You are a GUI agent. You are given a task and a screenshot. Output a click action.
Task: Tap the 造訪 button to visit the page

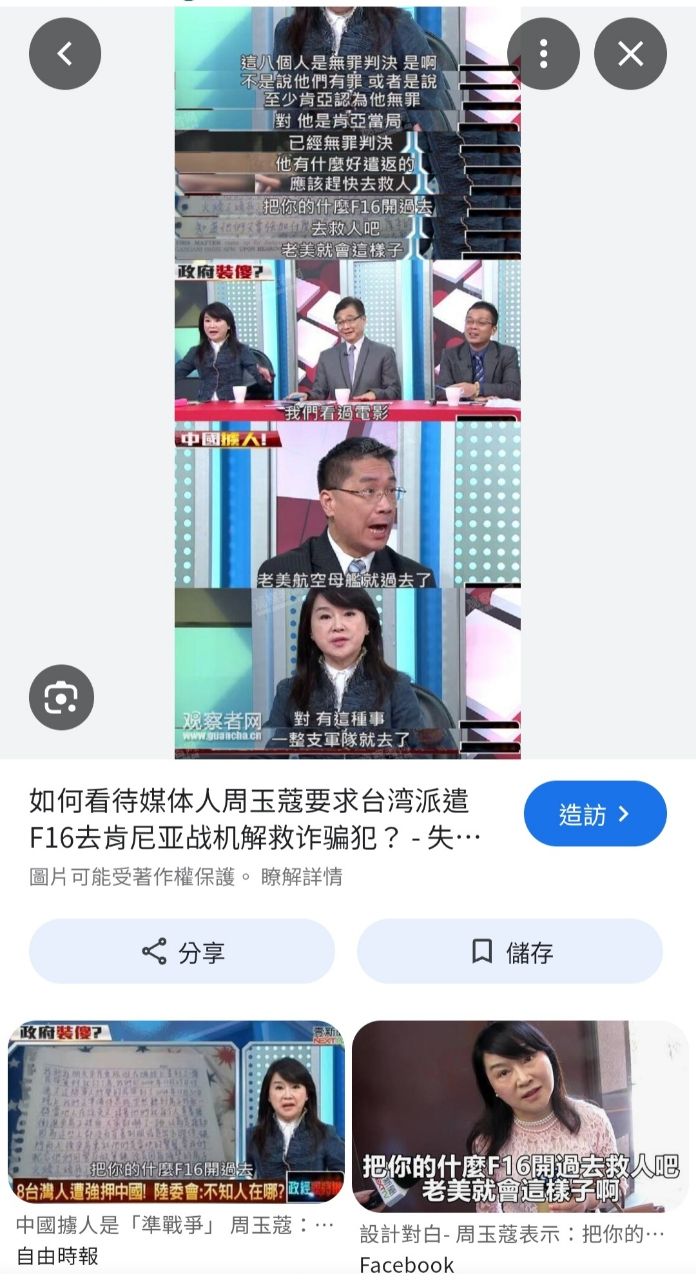(595, 814)
